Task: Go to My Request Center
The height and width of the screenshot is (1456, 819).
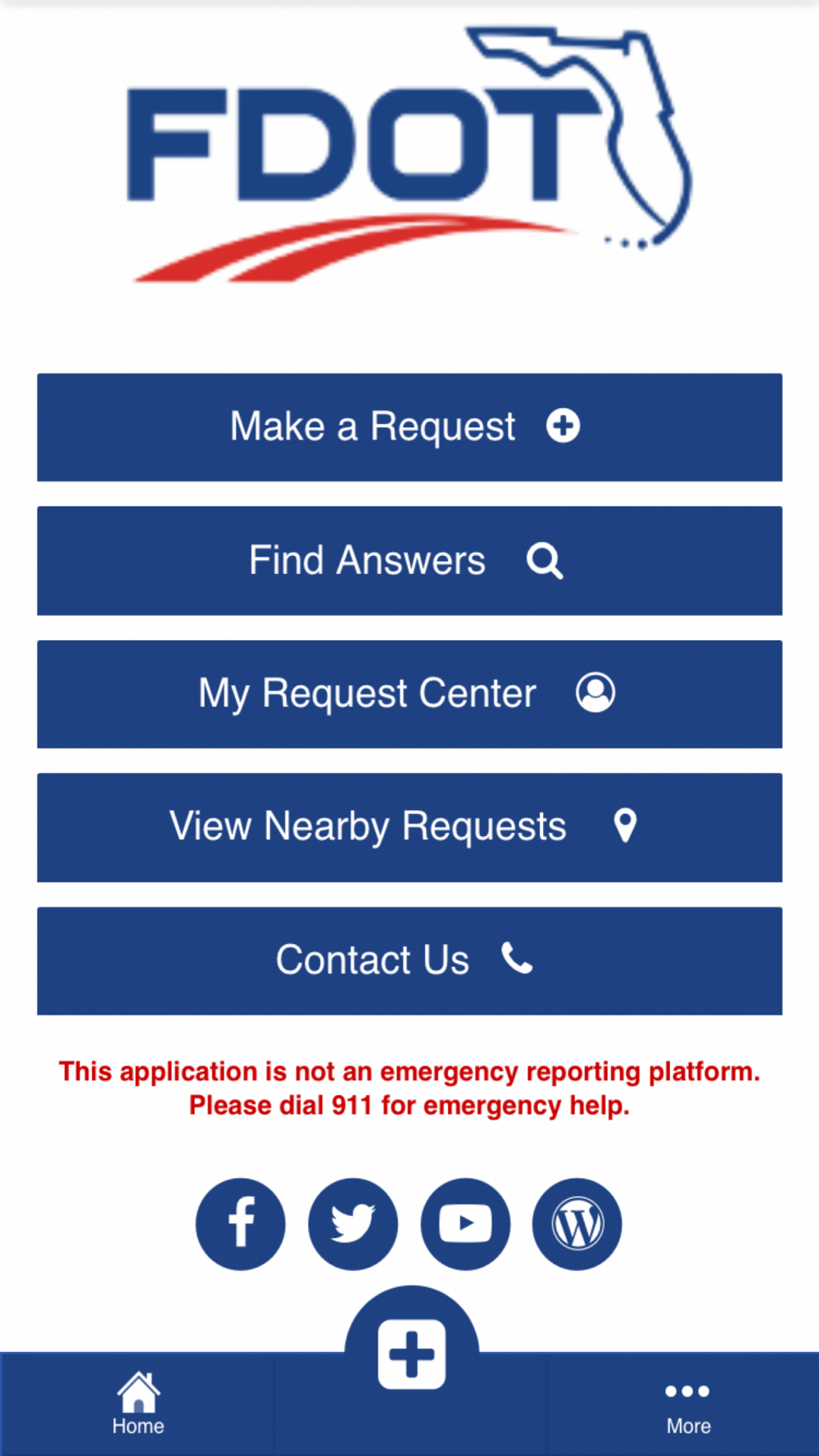Action: [409, 694]
